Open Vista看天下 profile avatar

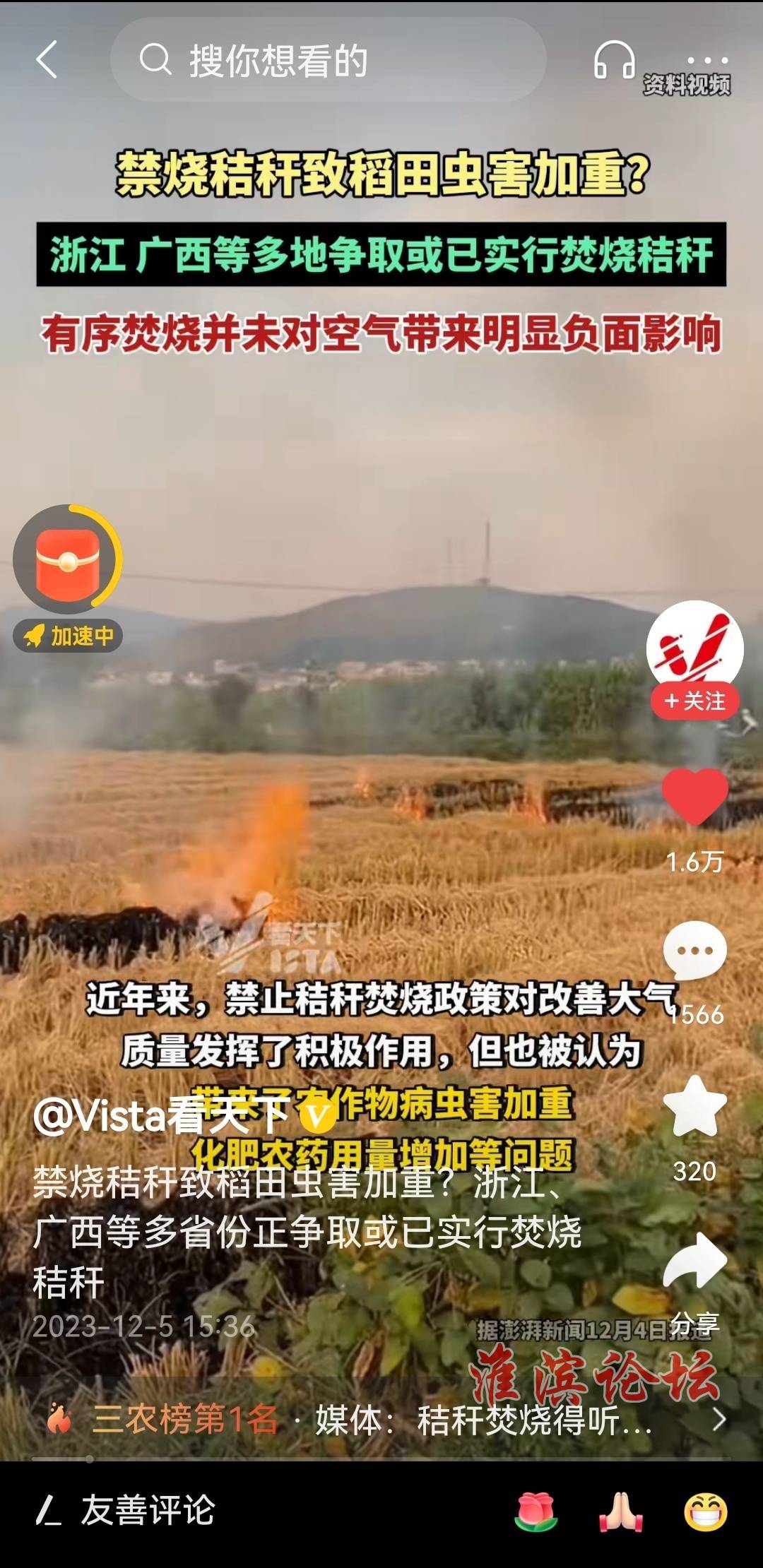(694, 648)
